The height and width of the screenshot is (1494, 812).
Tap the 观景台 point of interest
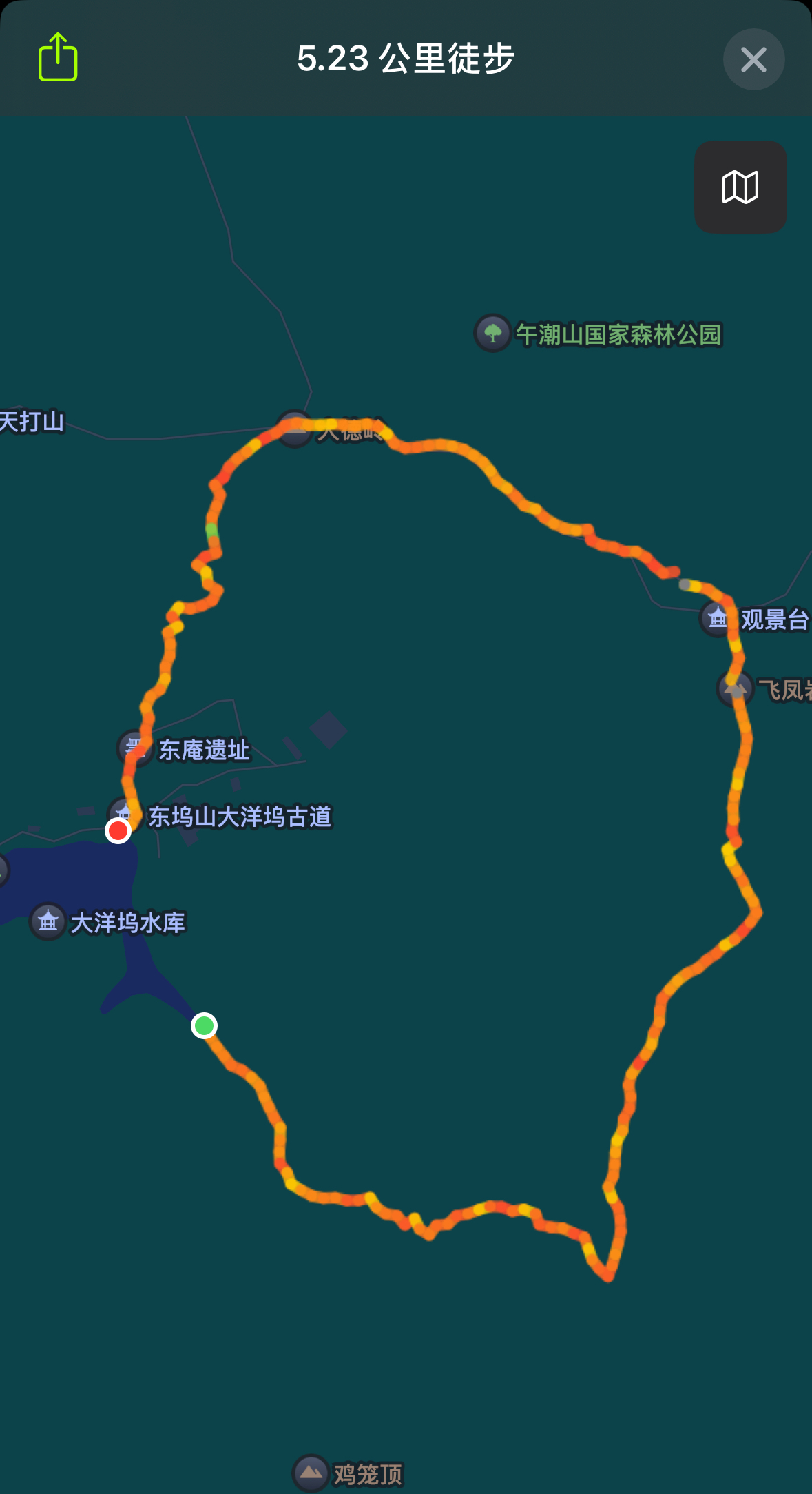pos(718,618)
